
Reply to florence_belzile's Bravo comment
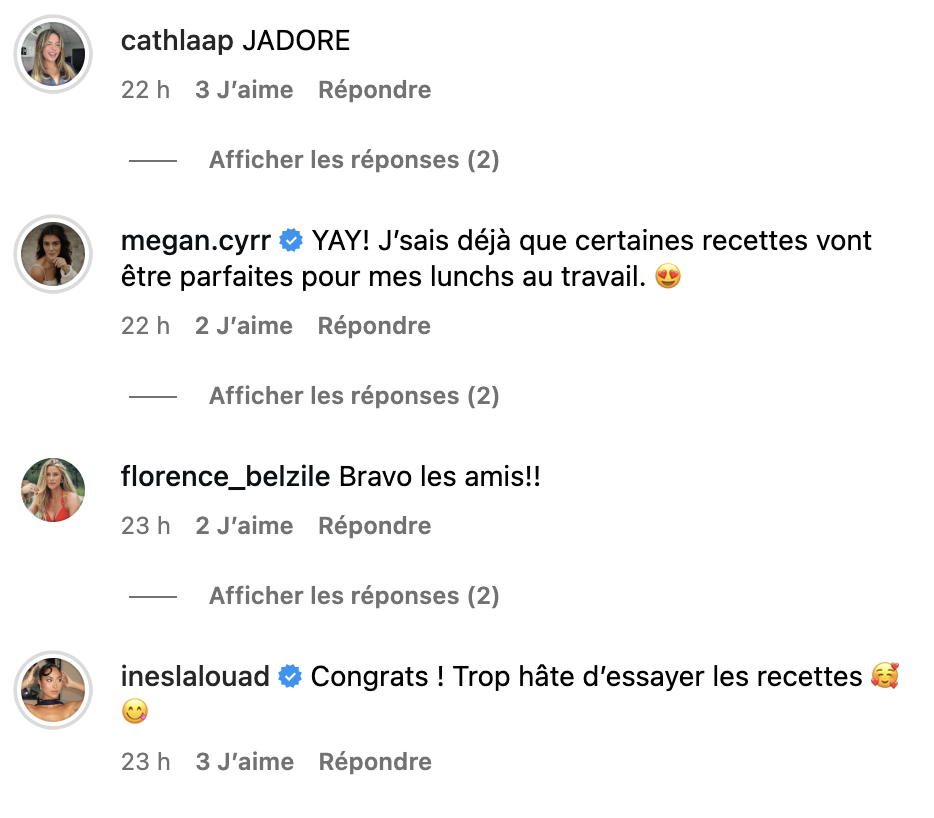(x=374, y=526)
